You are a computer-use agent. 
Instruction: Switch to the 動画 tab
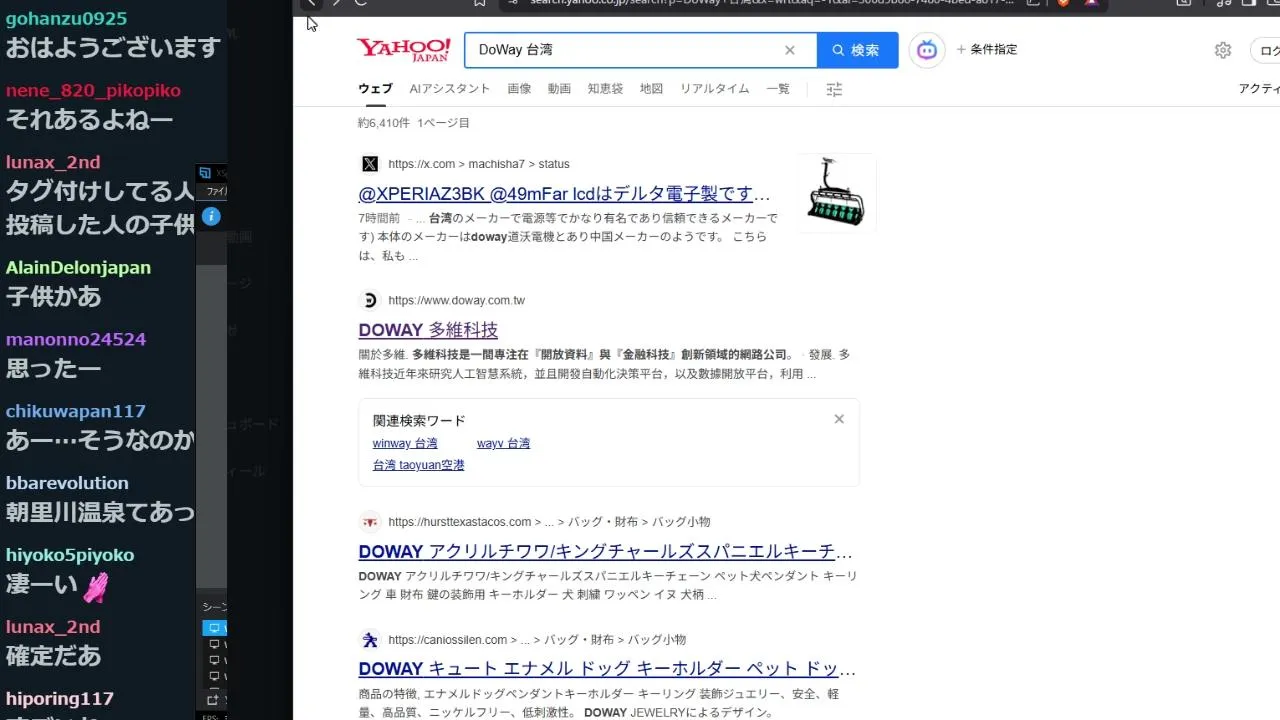[559, 89]
